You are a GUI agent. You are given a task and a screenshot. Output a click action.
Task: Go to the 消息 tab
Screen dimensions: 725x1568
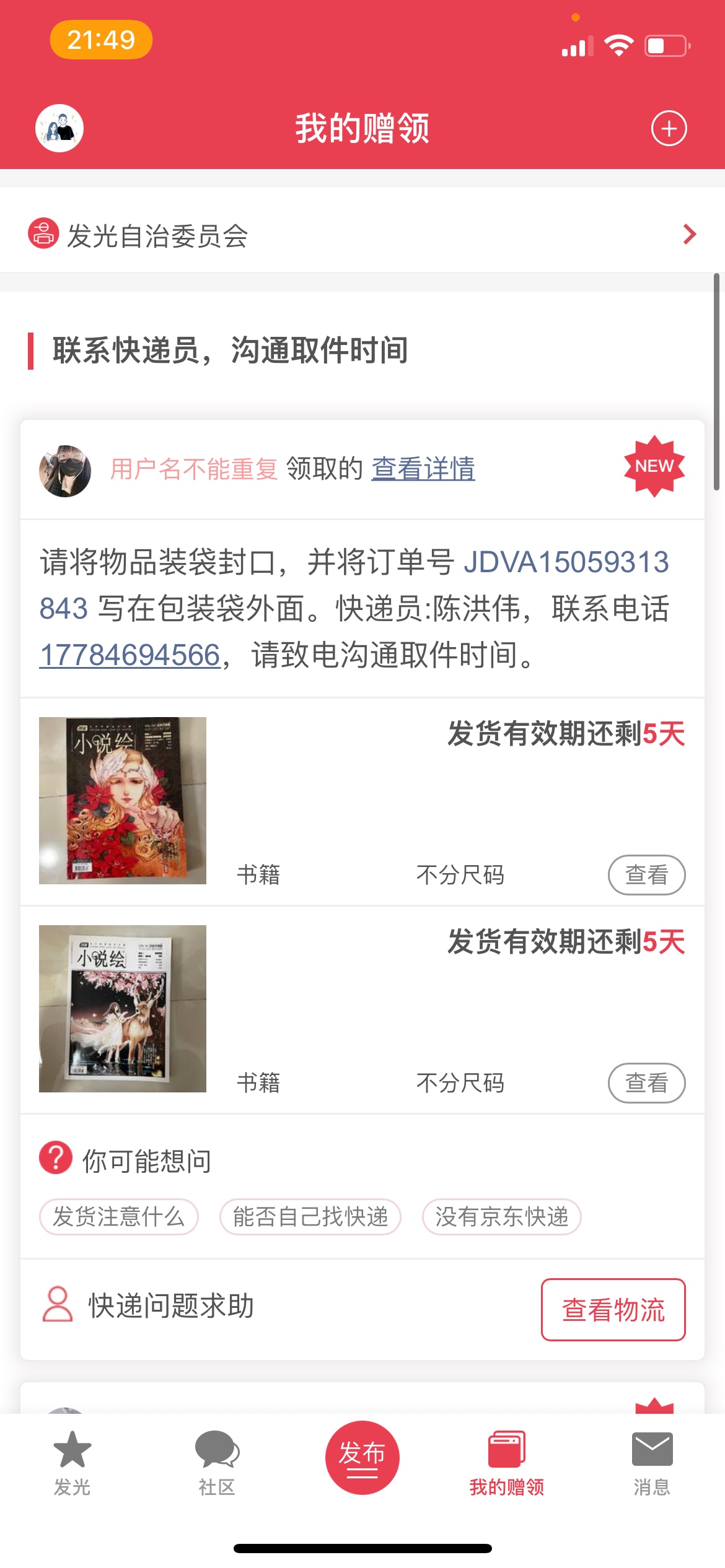tap(652, 1461)
